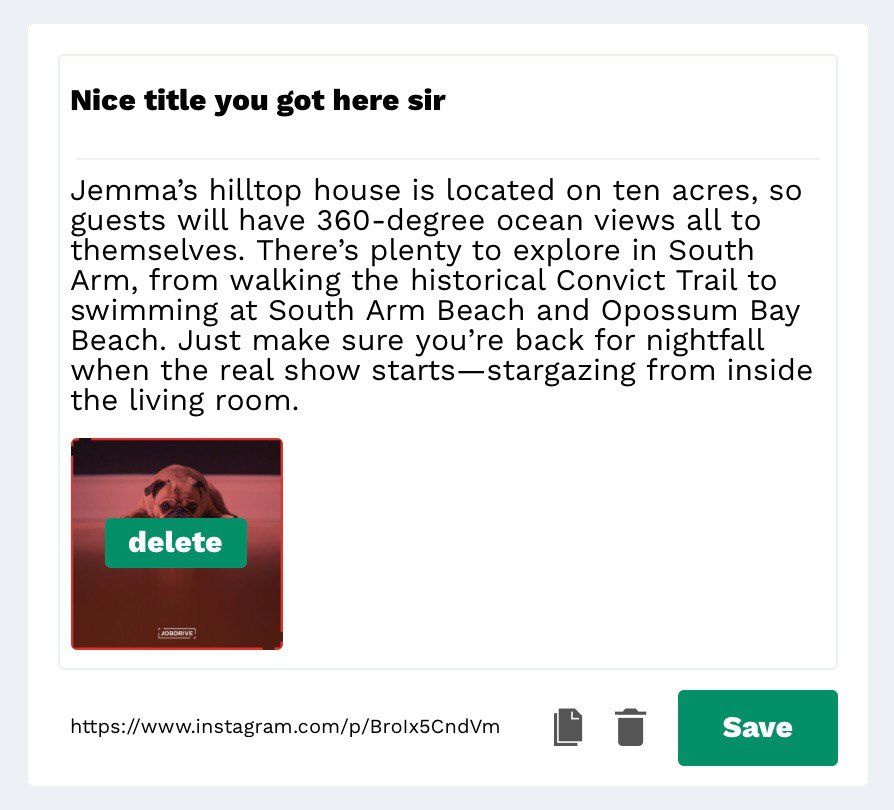Edit the title 'Nice title you got here sir'

click(x=258, y=101)
